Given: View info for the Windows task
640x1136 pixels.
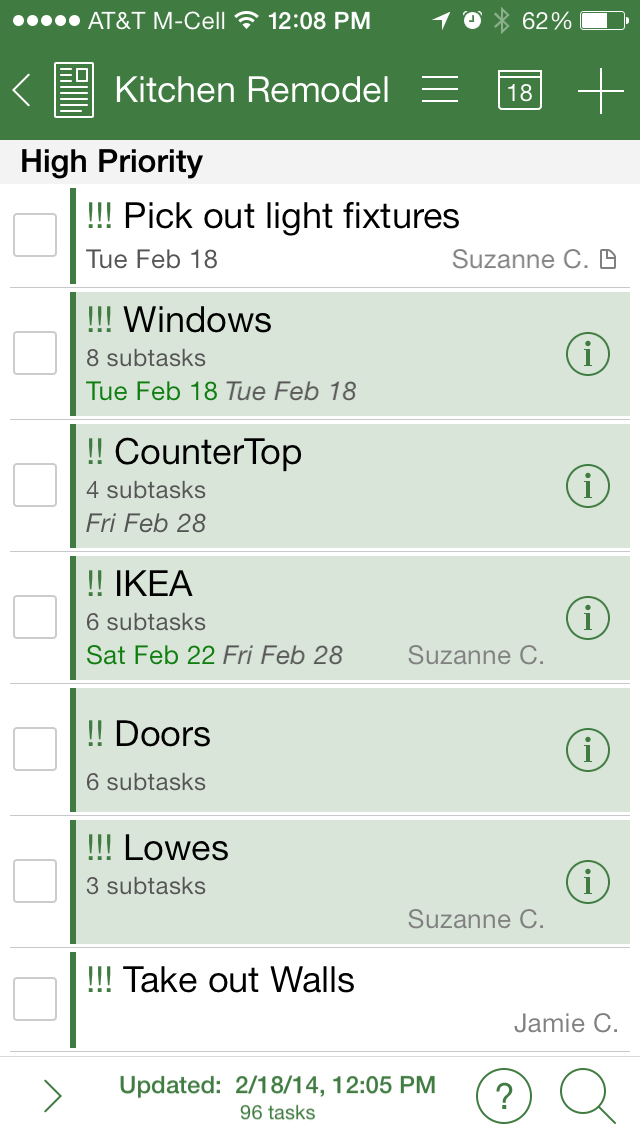Looking at the screenshot, I should coord(587,354).
